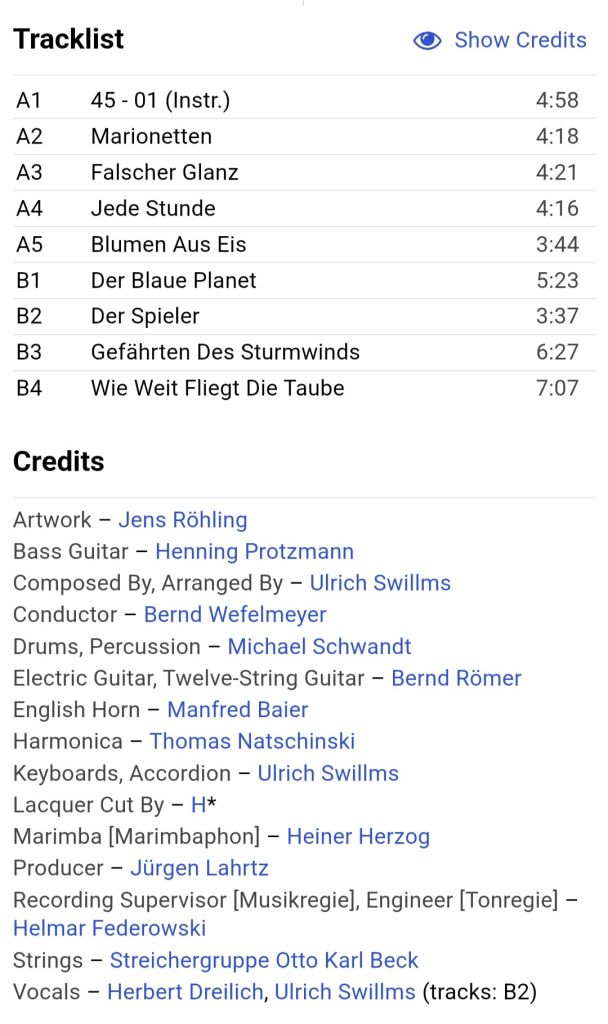Open Manfred Baier's artist link
Image resolution: width=608 pixels, height=1024 pixels.
coord(238,710)
